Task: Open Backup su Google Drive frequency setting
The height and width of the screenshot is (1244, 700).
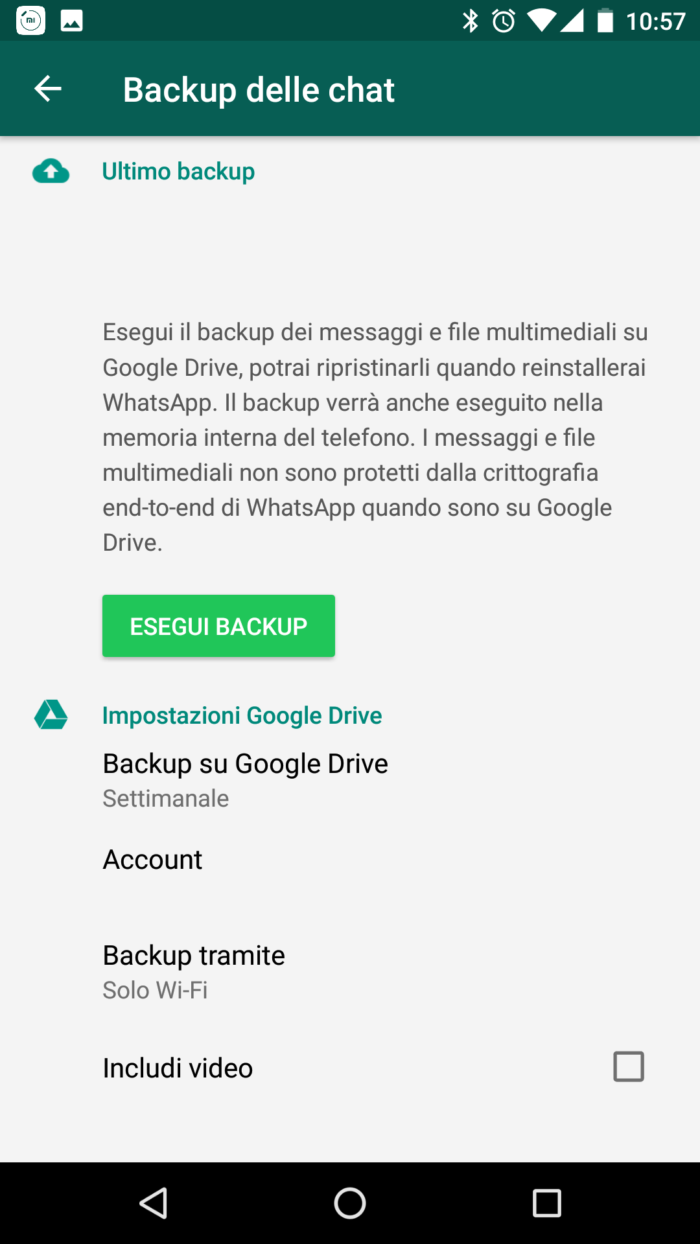Action: click(x=245, y=779)
